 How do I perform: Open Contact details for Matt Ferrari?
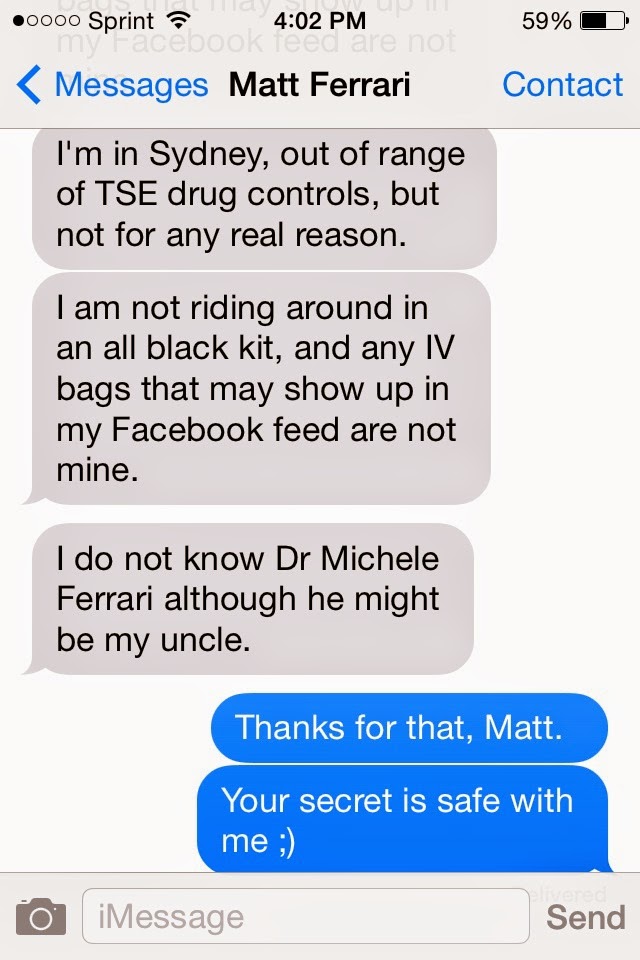pos(562,86)
